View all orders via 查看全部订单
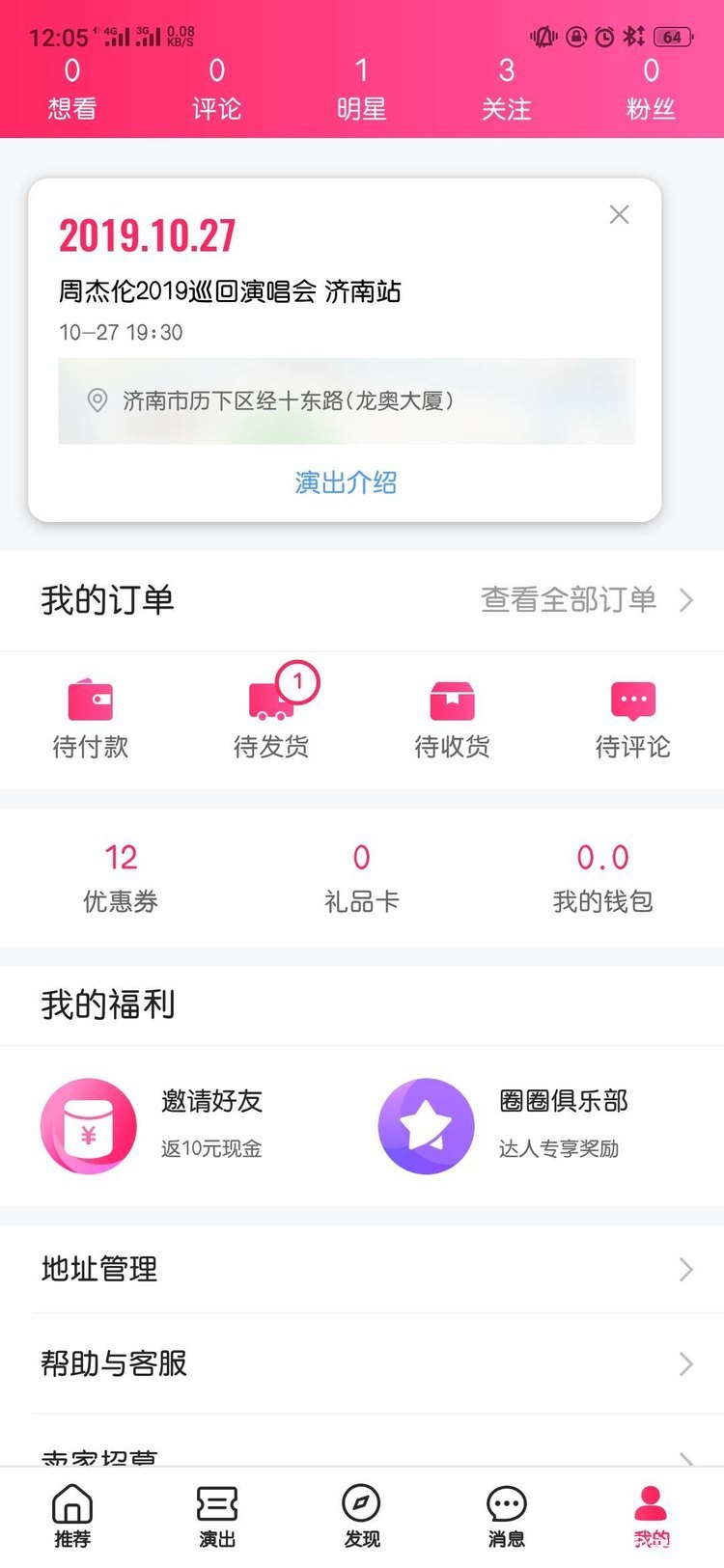Screen dimensions: 724x1568 click(x=586, y=600)
